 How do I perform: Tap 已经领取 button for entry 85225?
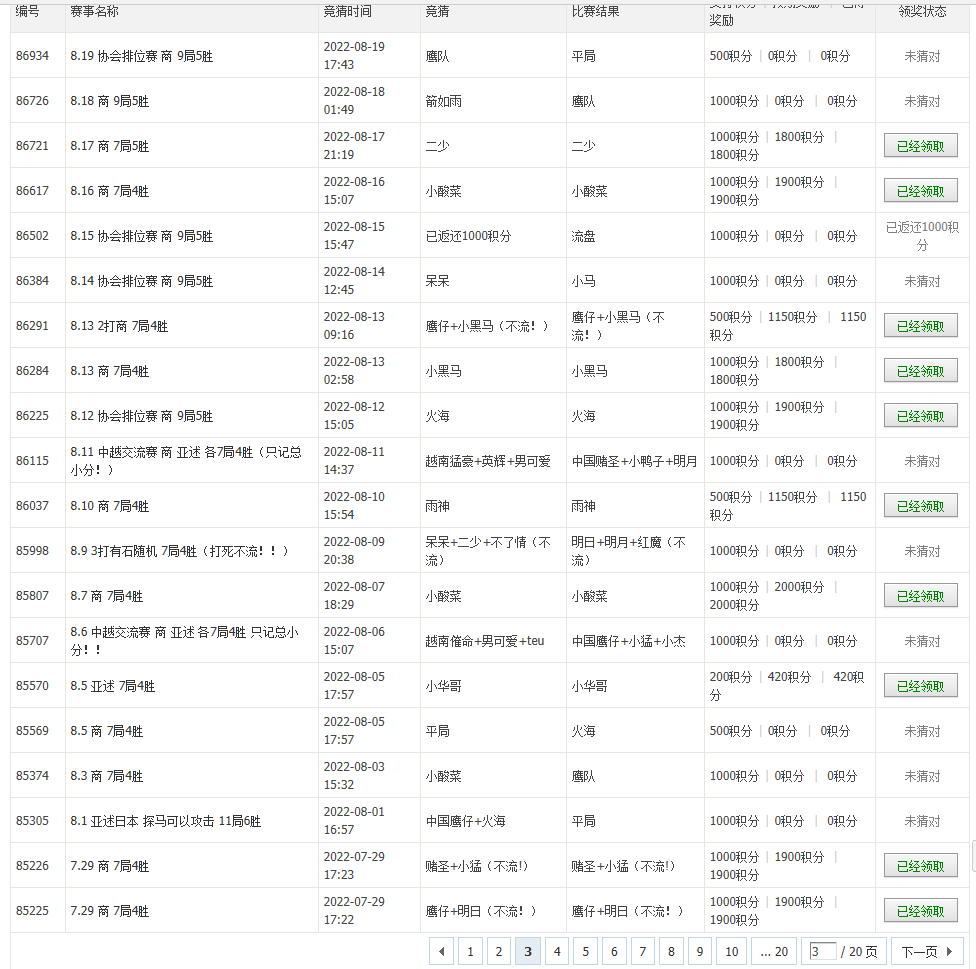[920, 911]
